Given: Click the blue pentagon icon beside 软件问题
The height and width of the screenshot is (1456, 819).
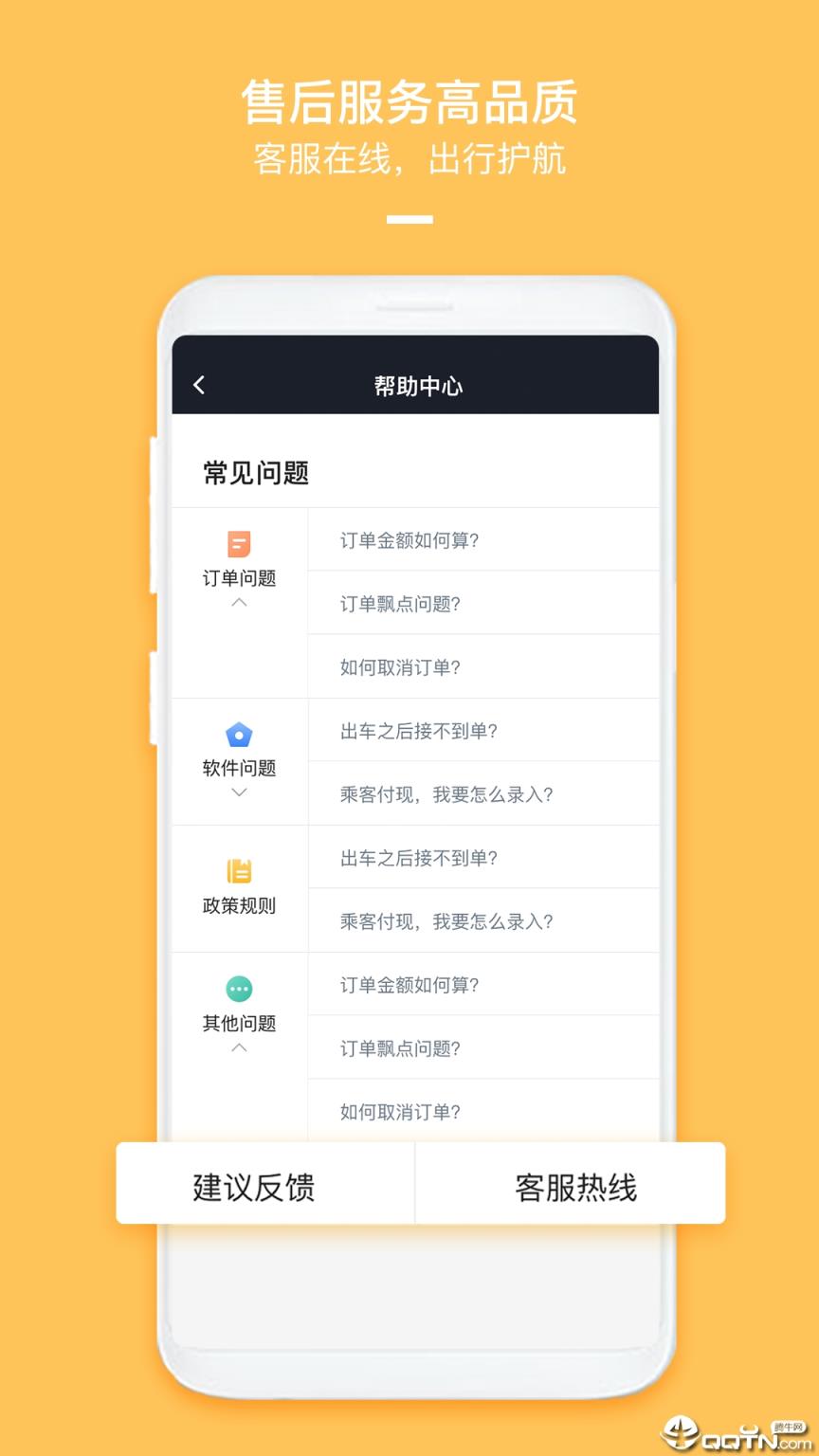Looking at the screenshot, I should point(238,734).
